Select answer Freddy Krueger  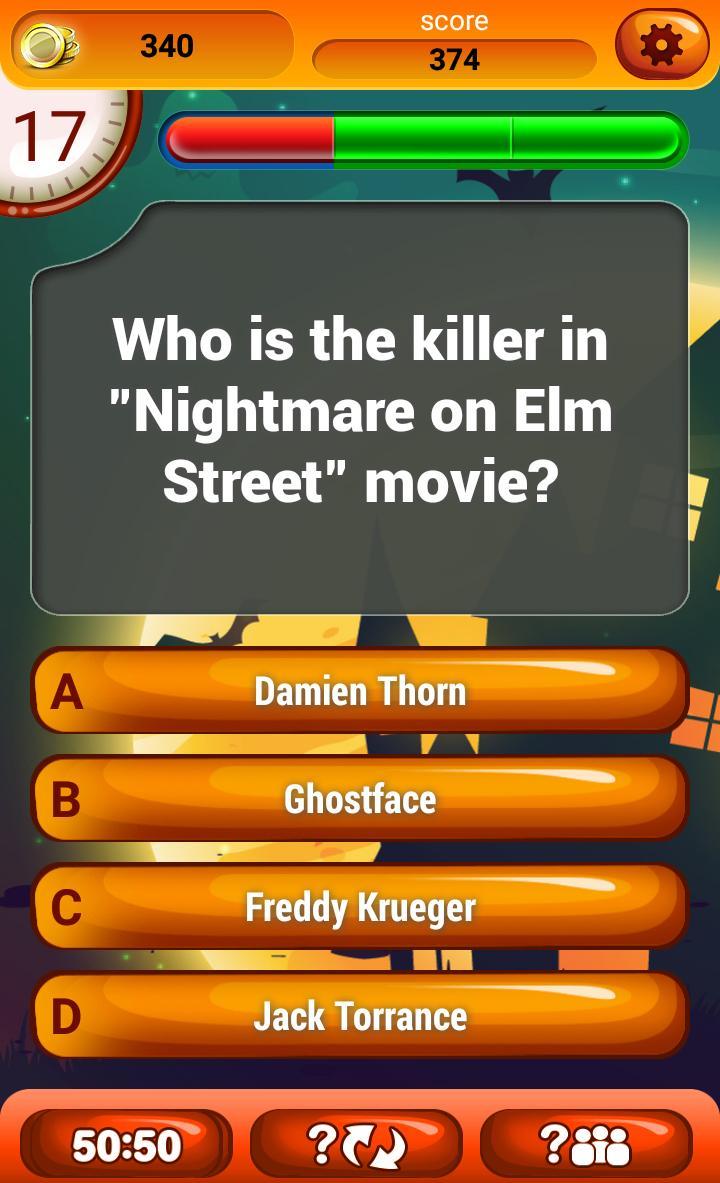pyautogui.click(x=360, y=907)
